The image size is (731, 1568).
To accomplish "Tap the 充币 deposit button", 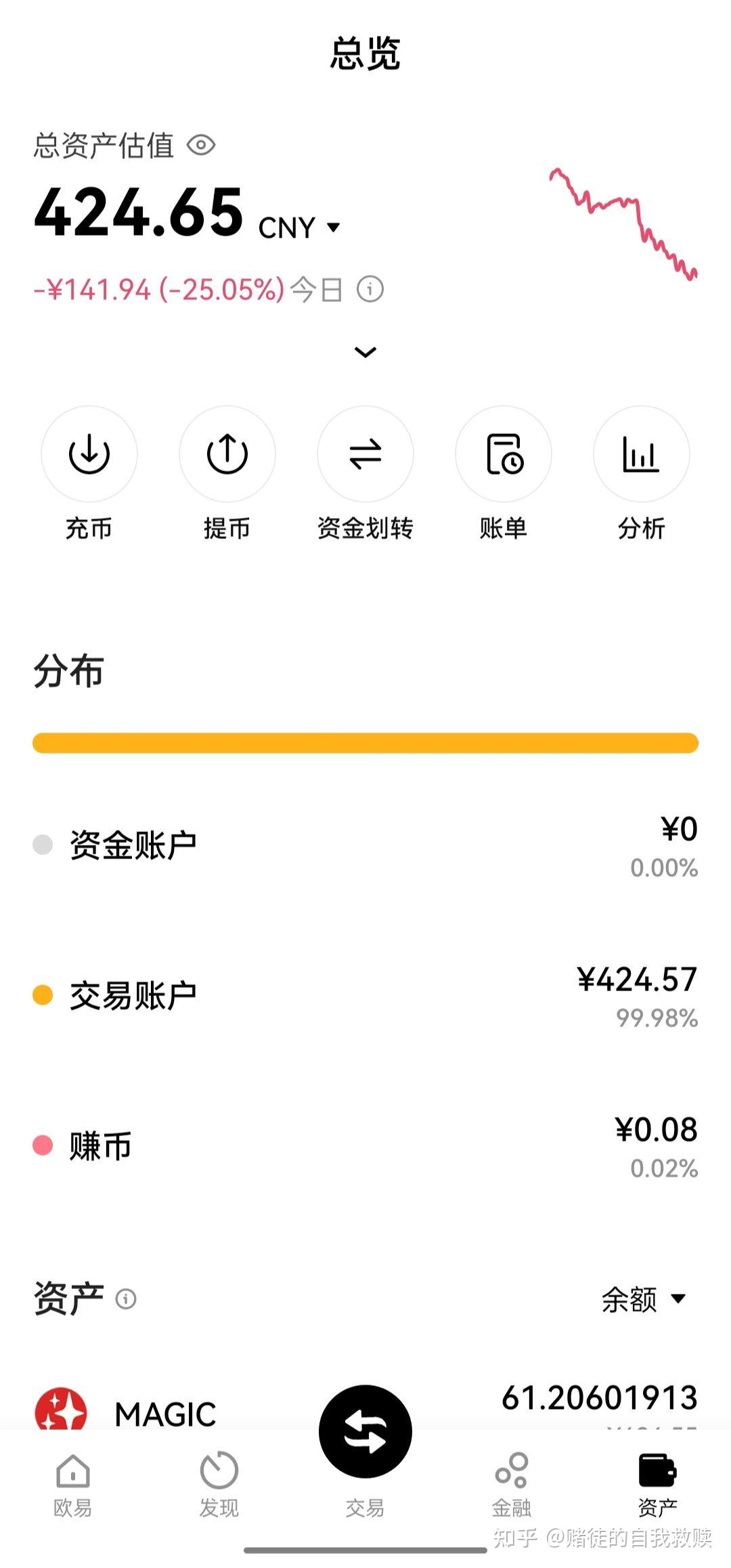I will coord(89,454).
